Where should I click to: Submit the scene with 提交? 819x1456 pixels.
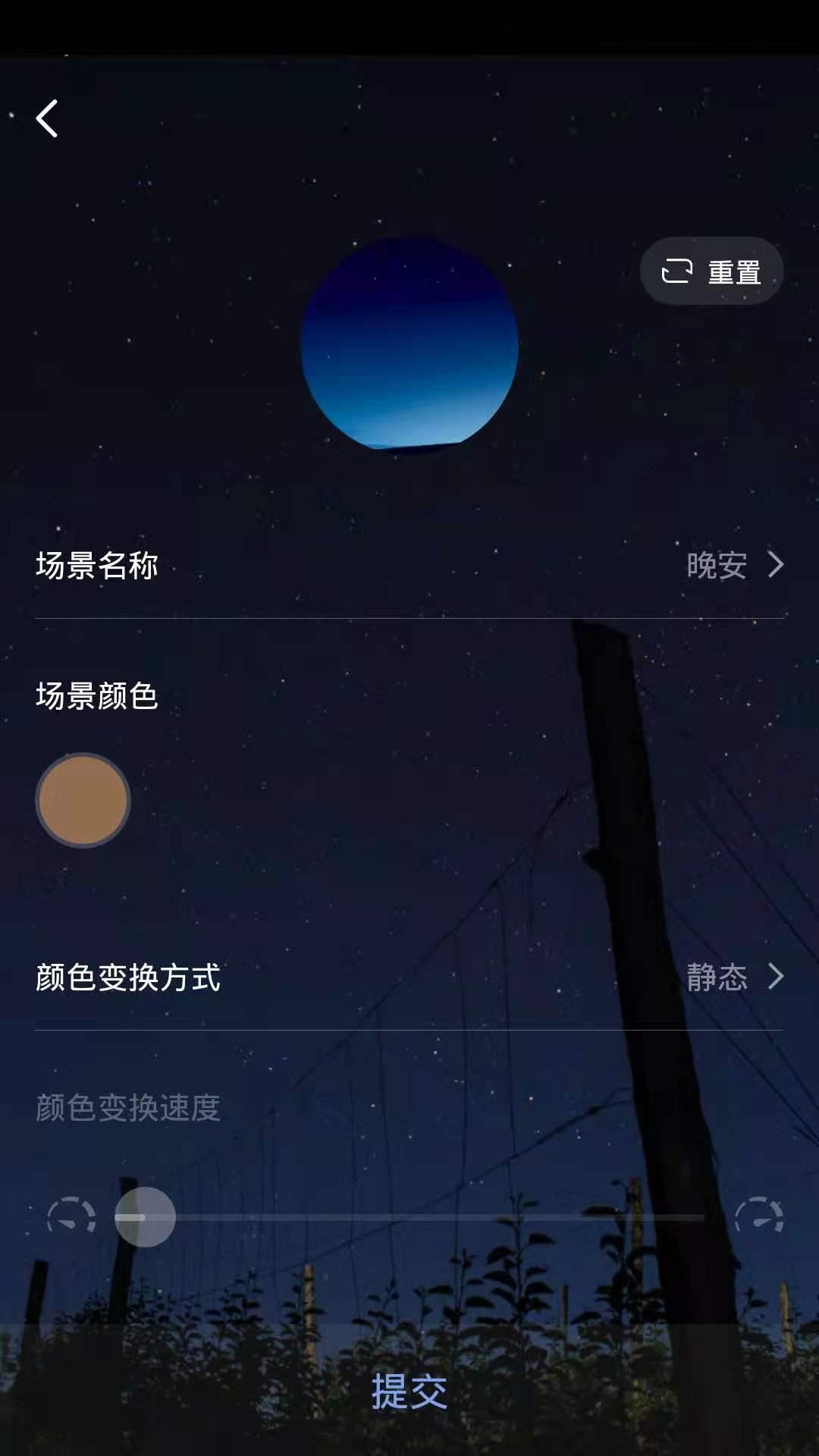point(409,1391)
